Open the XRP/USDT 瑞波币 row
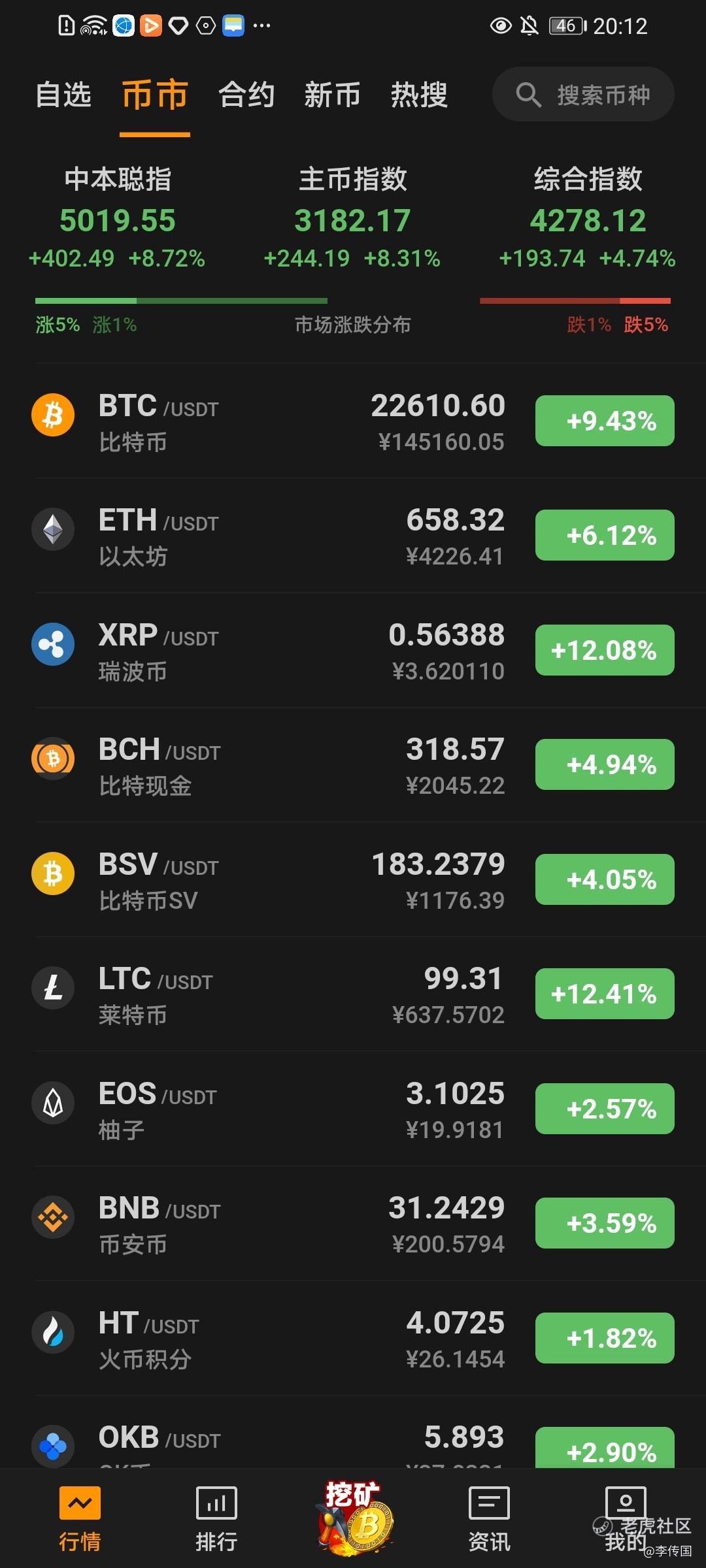Screen dimensions: 706x1568 click(x=353, y=650)
